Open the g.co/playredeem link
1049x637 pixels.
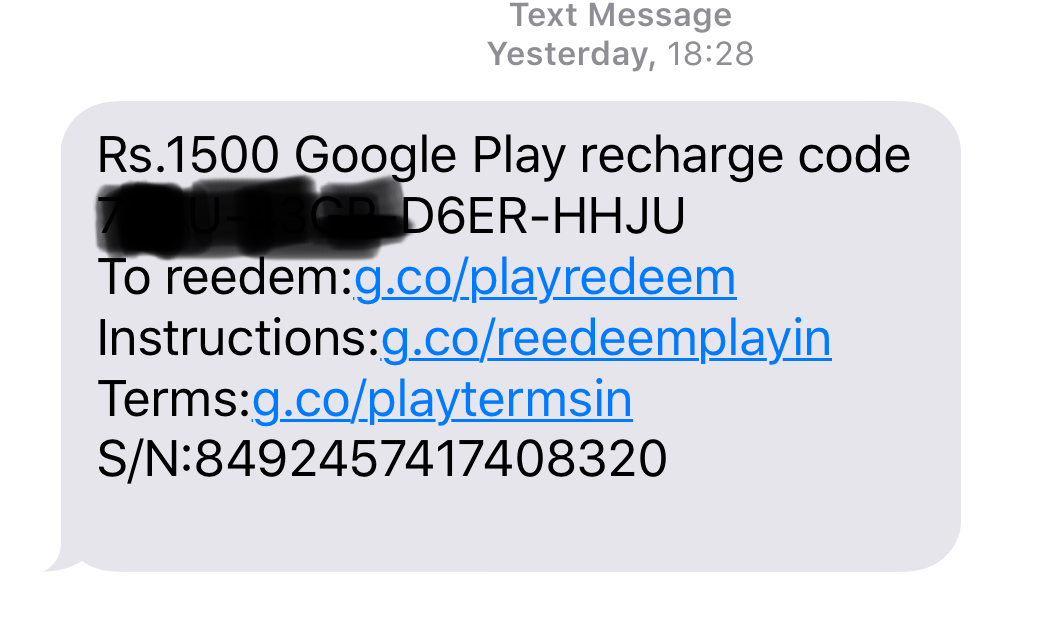click(545, 279)
